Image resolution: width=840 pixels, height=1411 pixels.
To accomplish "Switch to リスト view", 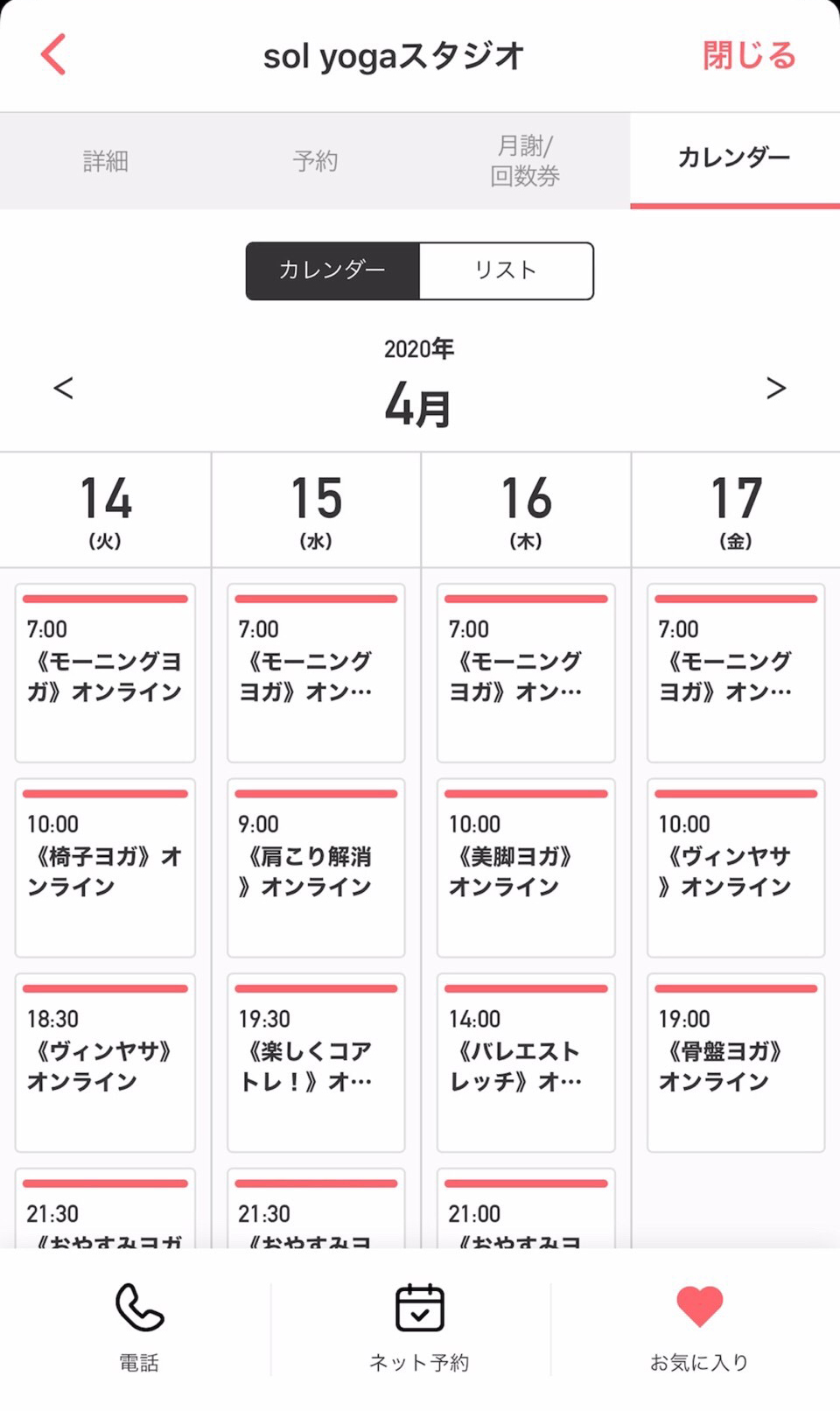I will (506, 270).
